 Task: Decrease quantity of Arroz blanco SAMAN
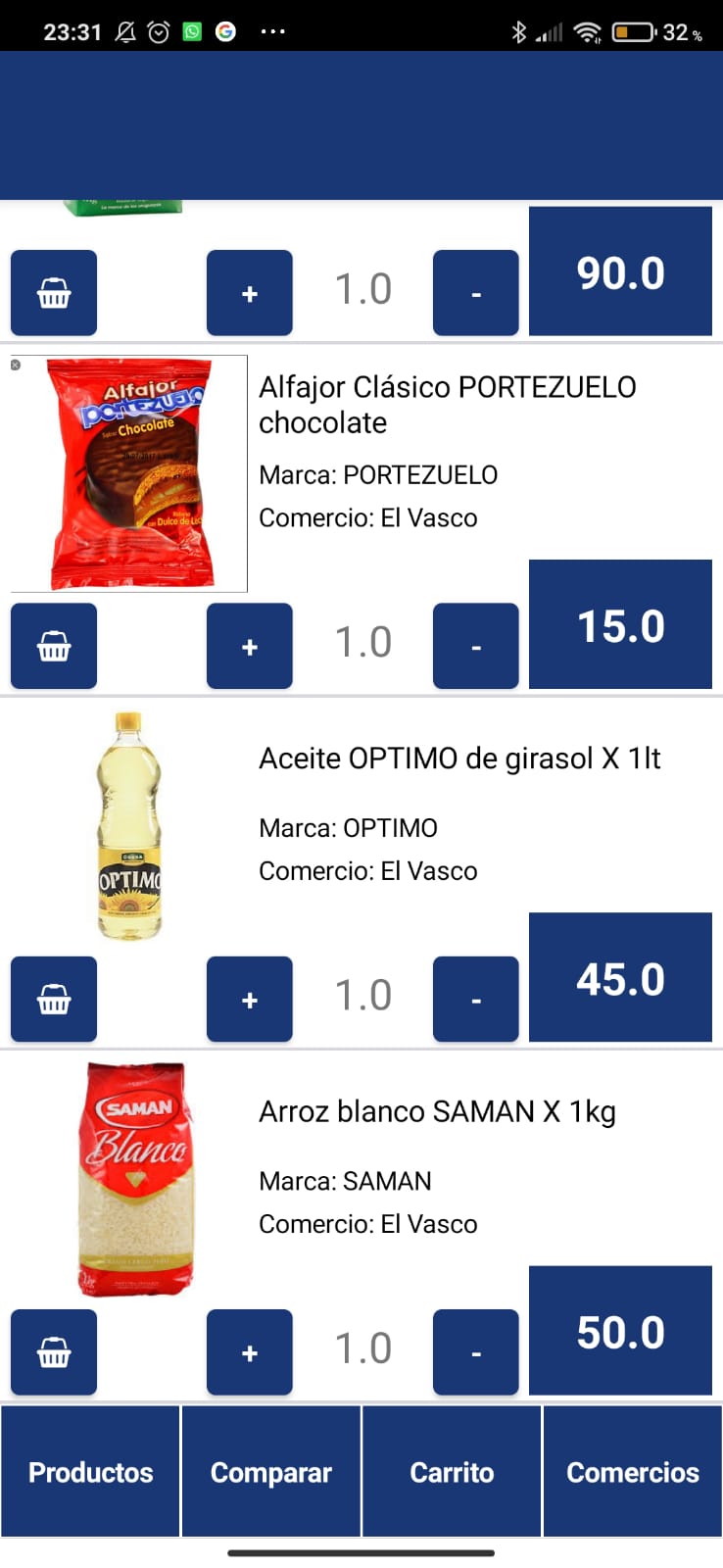(475, 1351)
